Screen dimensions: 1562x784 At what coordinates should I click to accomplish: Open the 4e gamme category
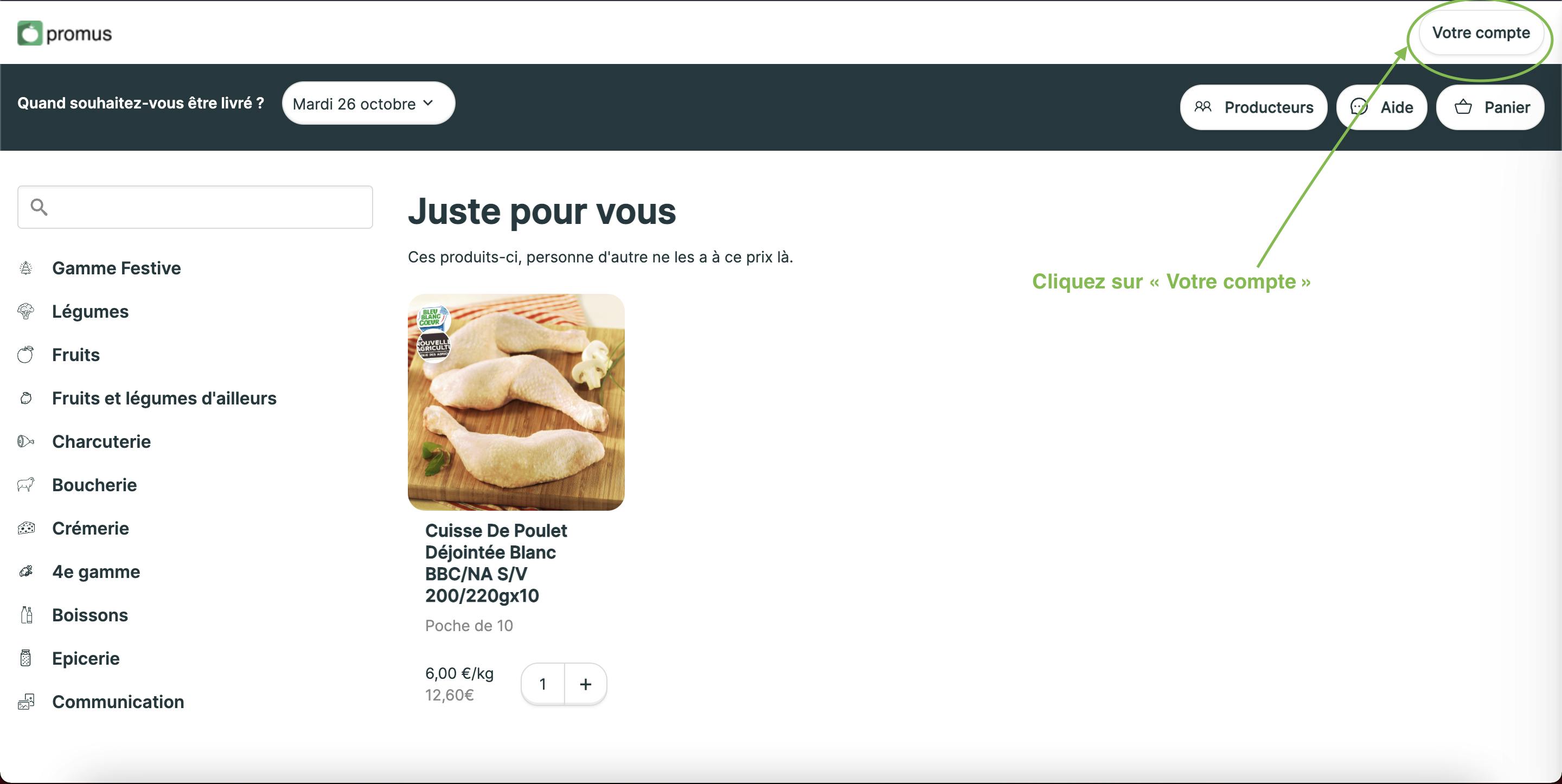tap(96, 572)
